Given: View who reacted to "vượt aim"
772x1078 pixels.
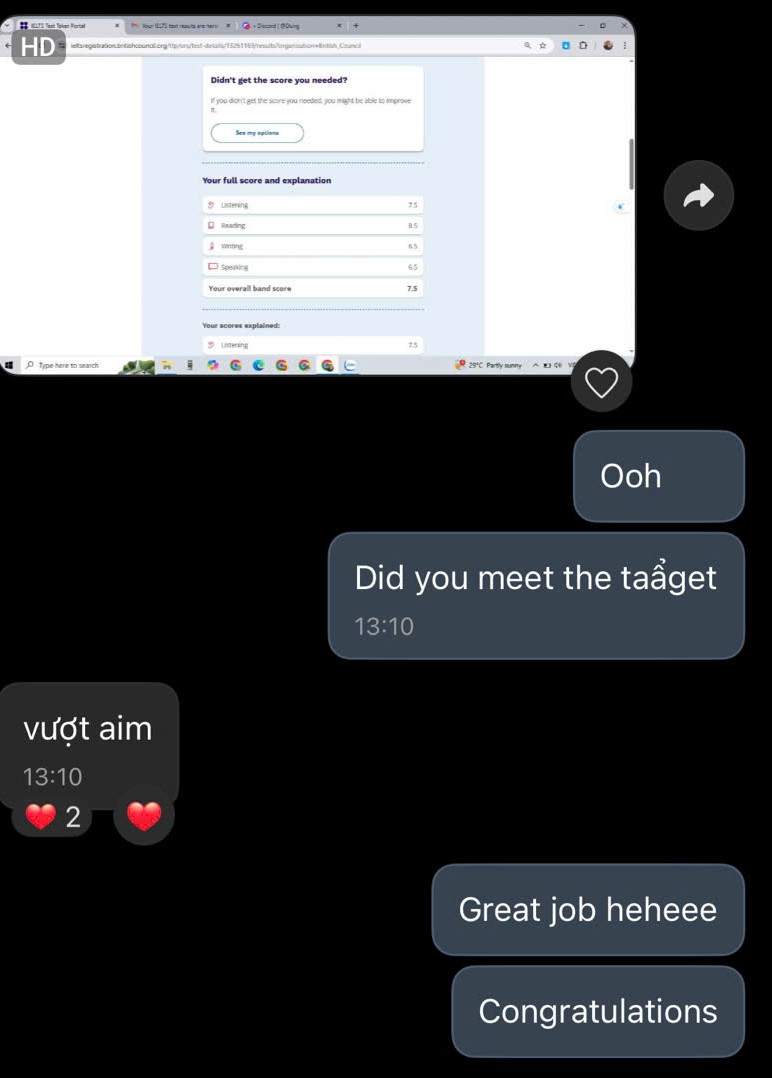Looking at the screenshot, I should (52, 817).
